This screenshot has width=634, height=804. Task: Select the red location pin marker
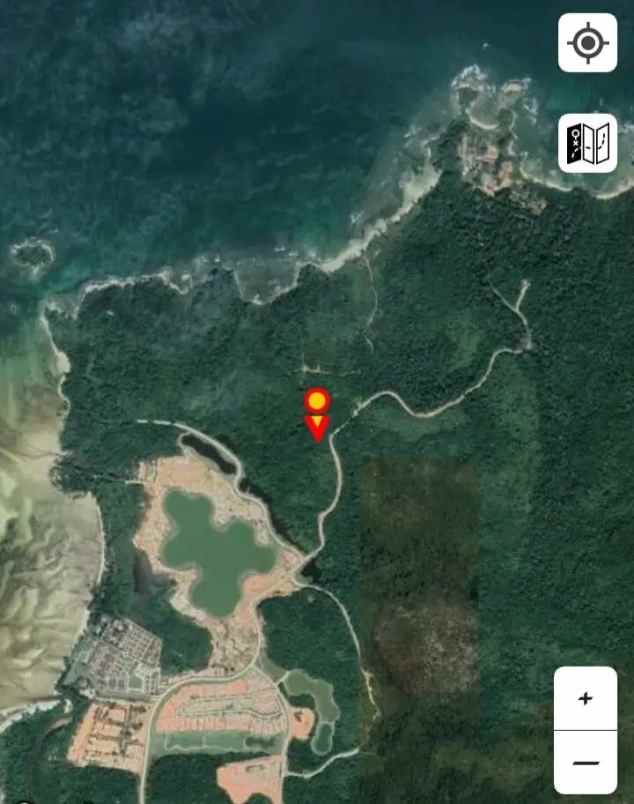pyautogui.click(x=317, y=413)
